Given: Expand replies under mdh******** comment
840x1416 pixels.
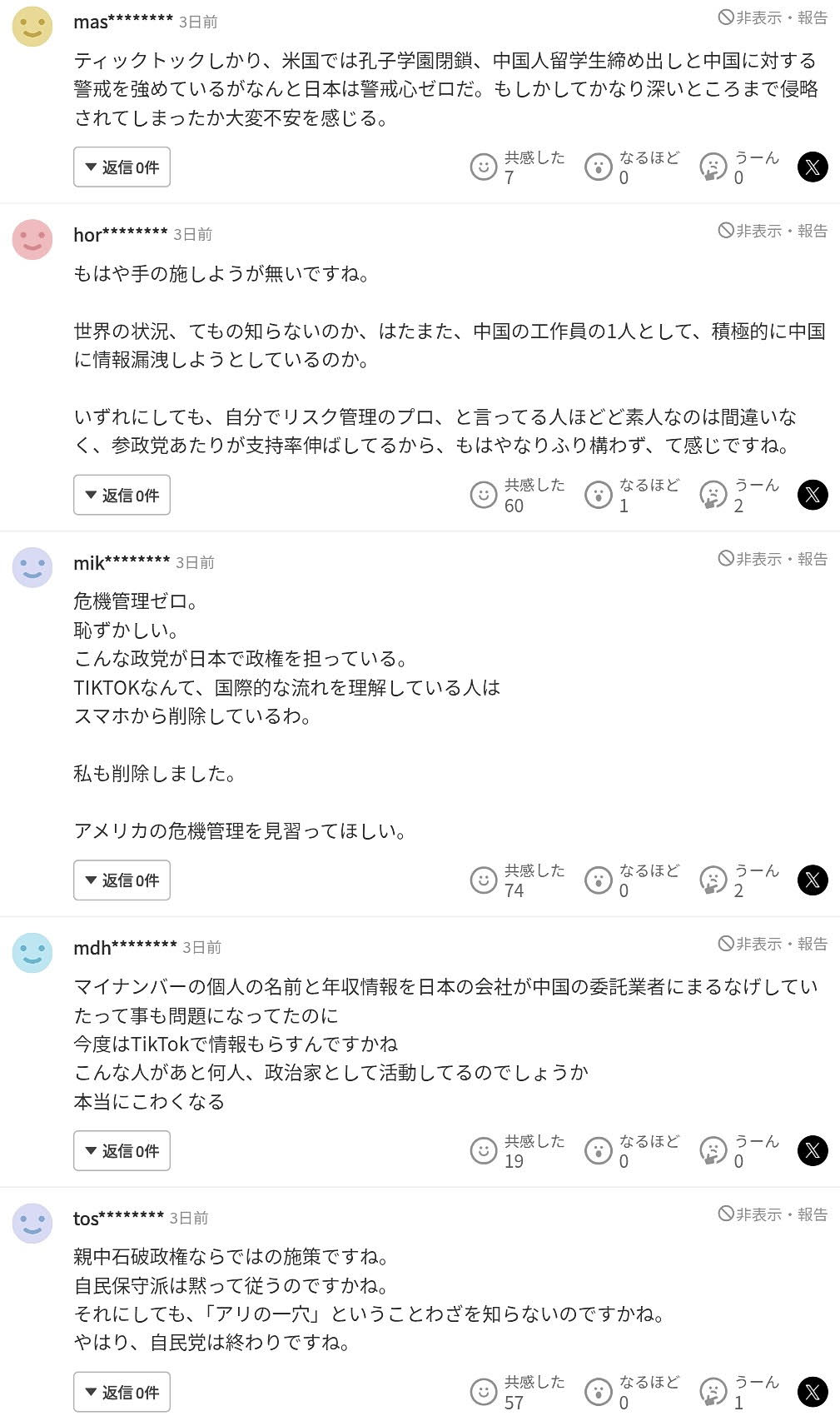Looking at the screenshot, I should (x=122, y=1150).
